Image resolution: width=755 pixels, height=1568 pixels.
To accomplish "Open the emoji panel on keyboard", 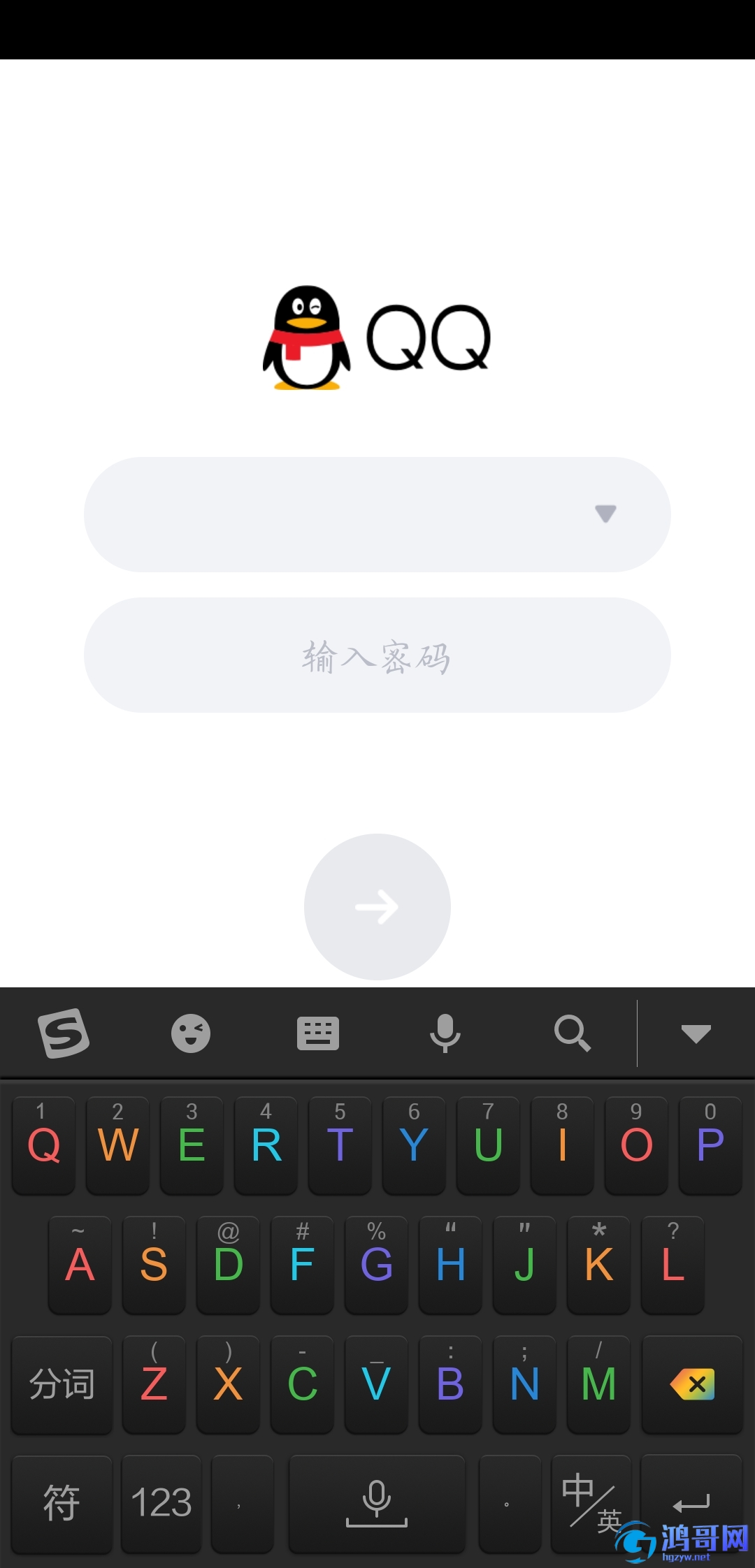I will click(190, 1033).
